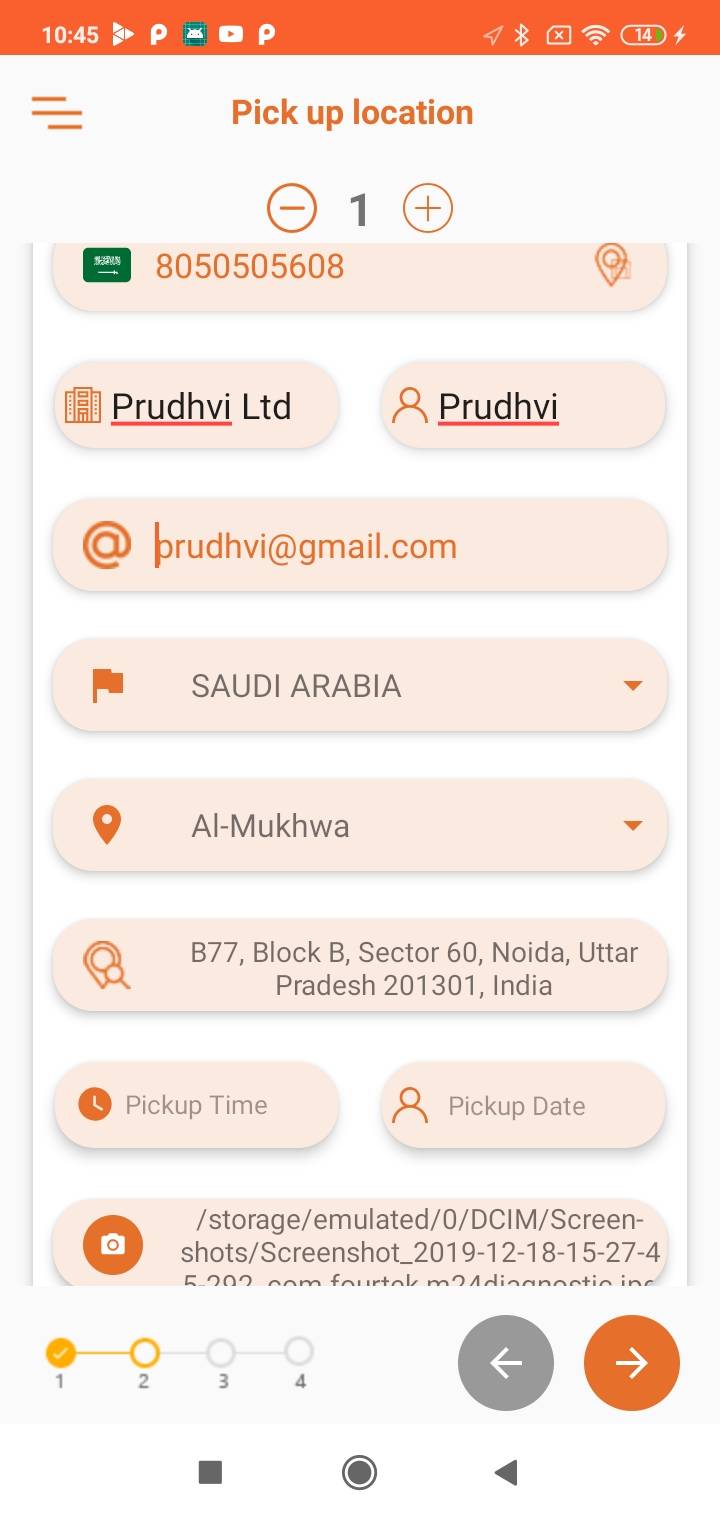Select the Pickup Date field
This screenshot has width=720, height=1520.
(x=522, y=1106)
